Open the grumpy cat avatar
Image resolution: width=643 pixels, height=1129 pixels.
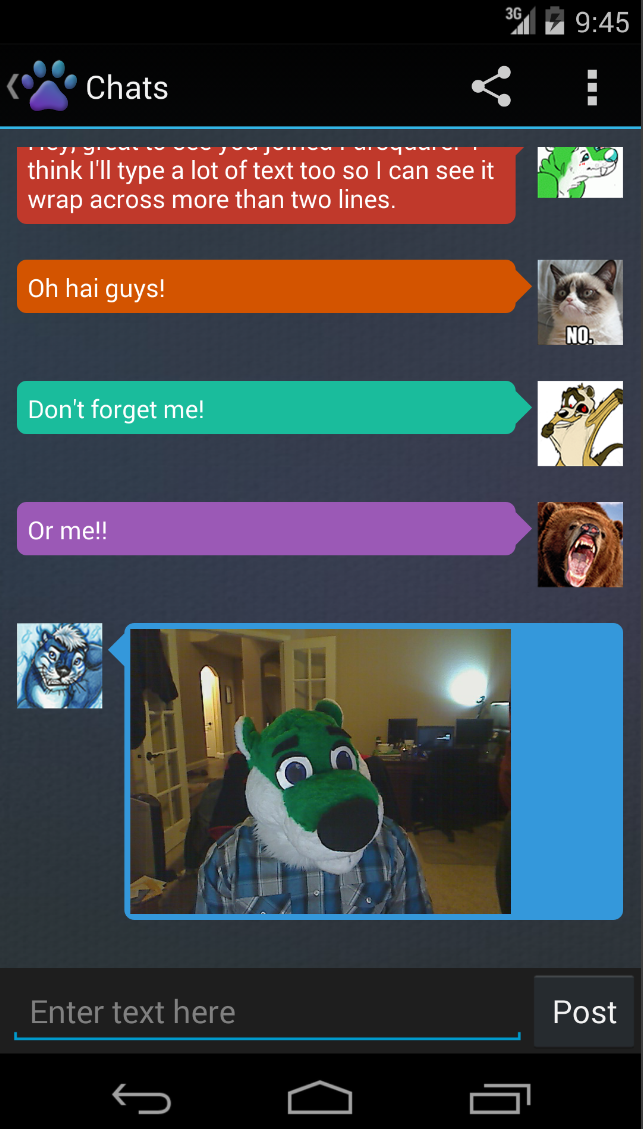coord(580,302)
